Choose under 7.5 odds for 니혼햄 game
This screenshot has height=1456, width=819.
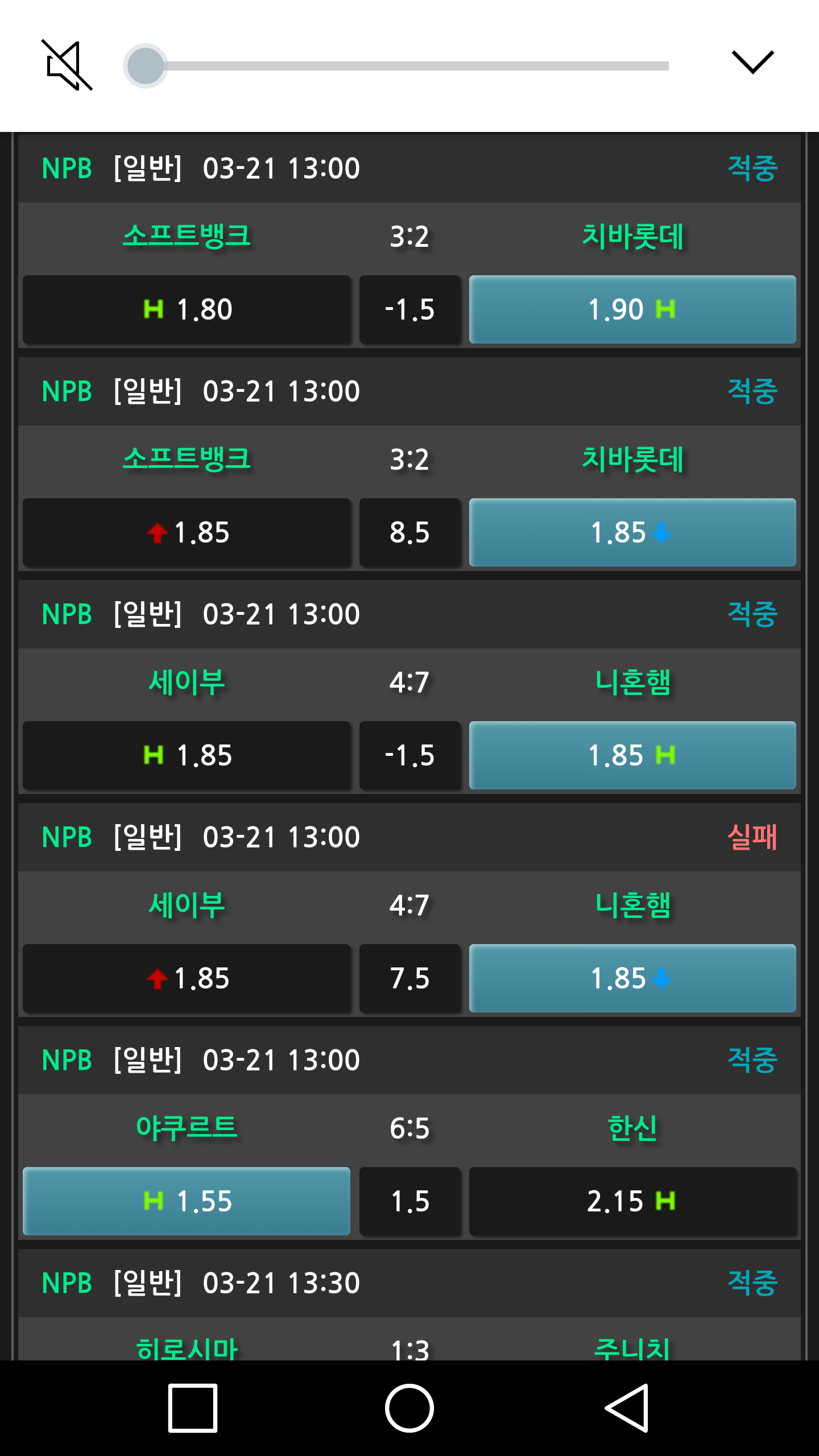tap(632, 979)
